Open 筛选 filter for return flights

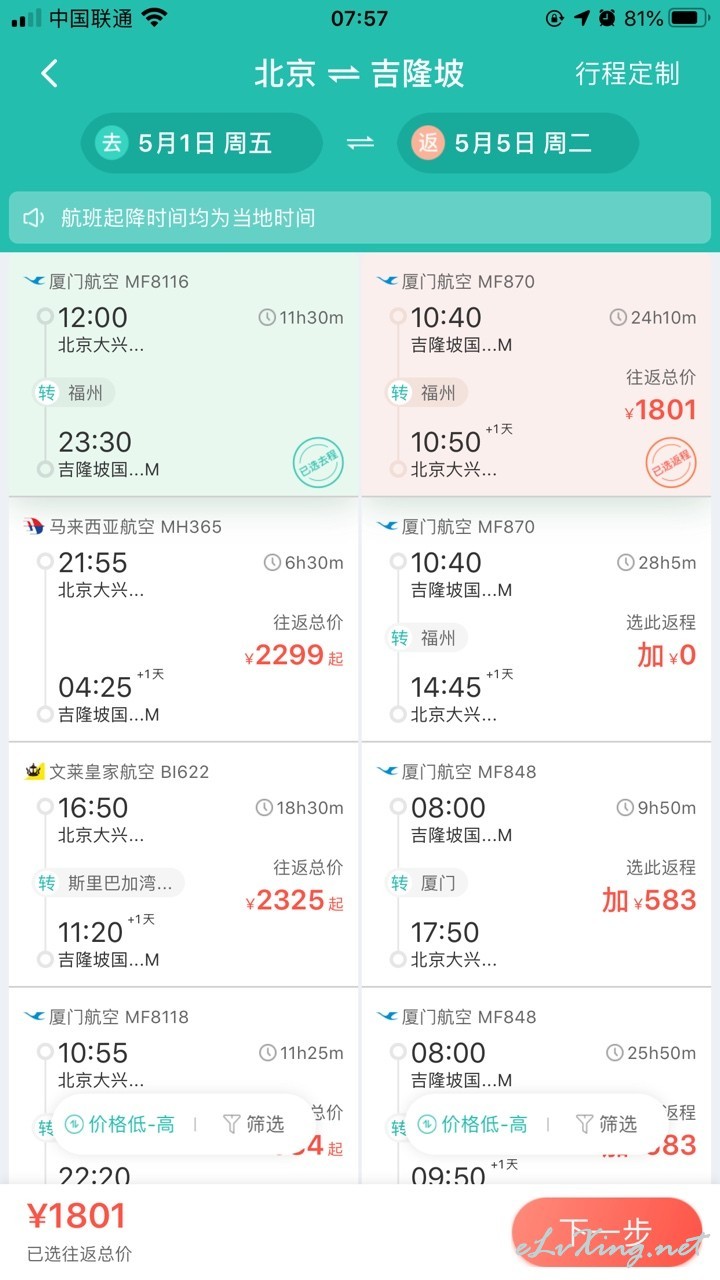(606, 1124)
